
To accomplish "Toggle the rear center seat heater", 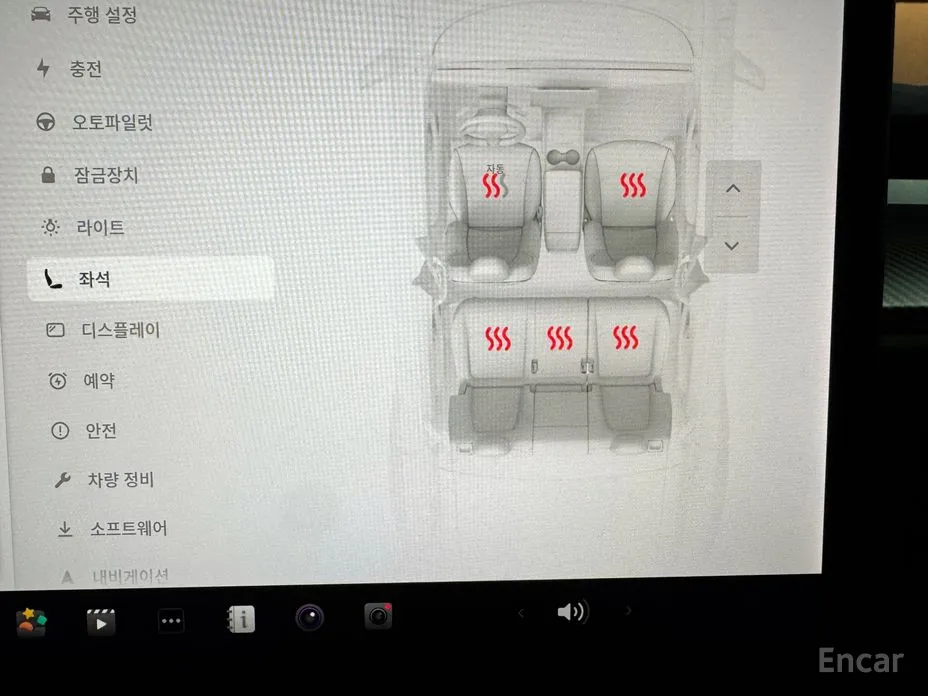I will 560,338.
